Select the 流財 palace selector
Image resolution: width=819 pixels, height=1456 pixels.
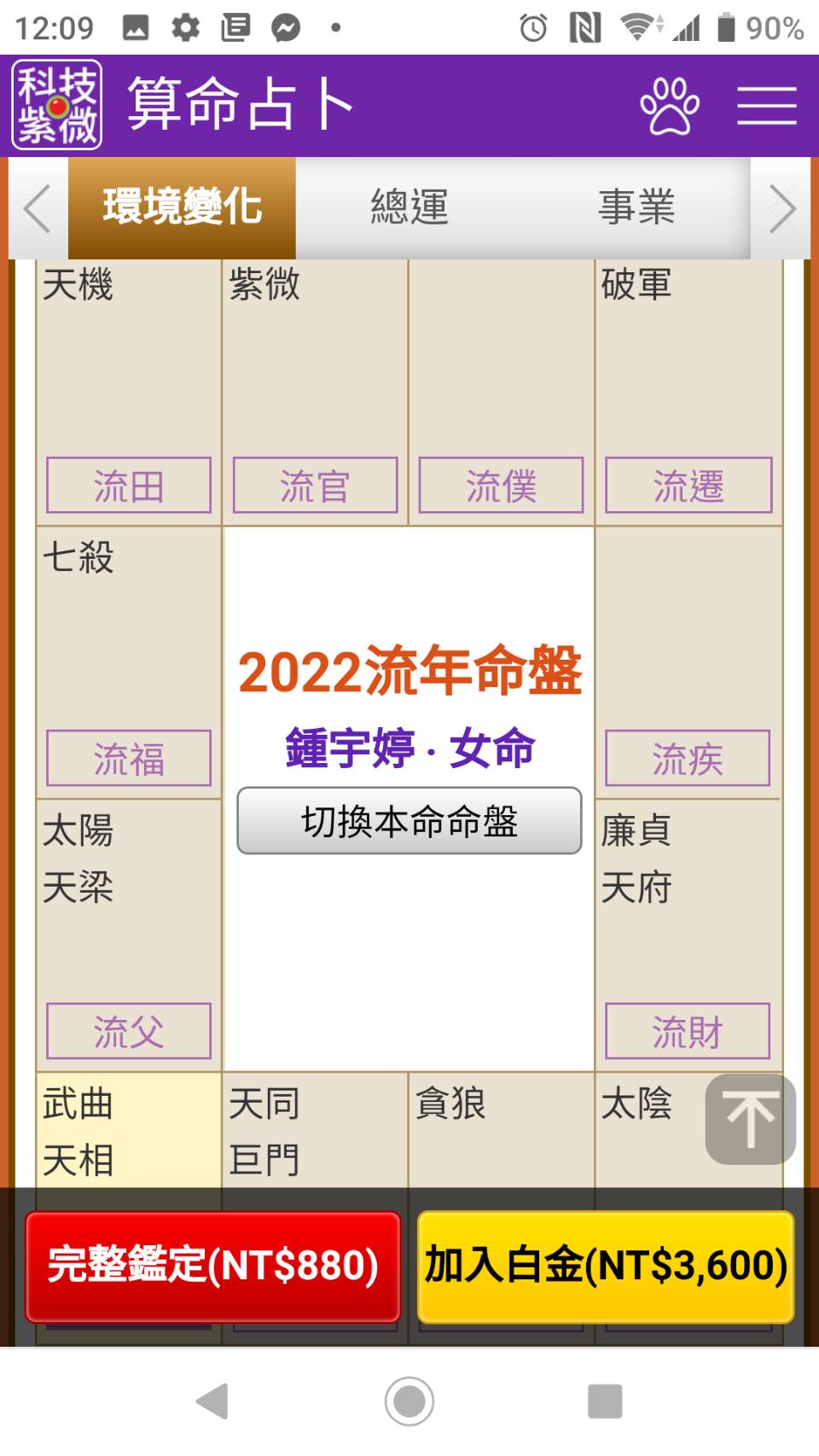coord(688,1031)
